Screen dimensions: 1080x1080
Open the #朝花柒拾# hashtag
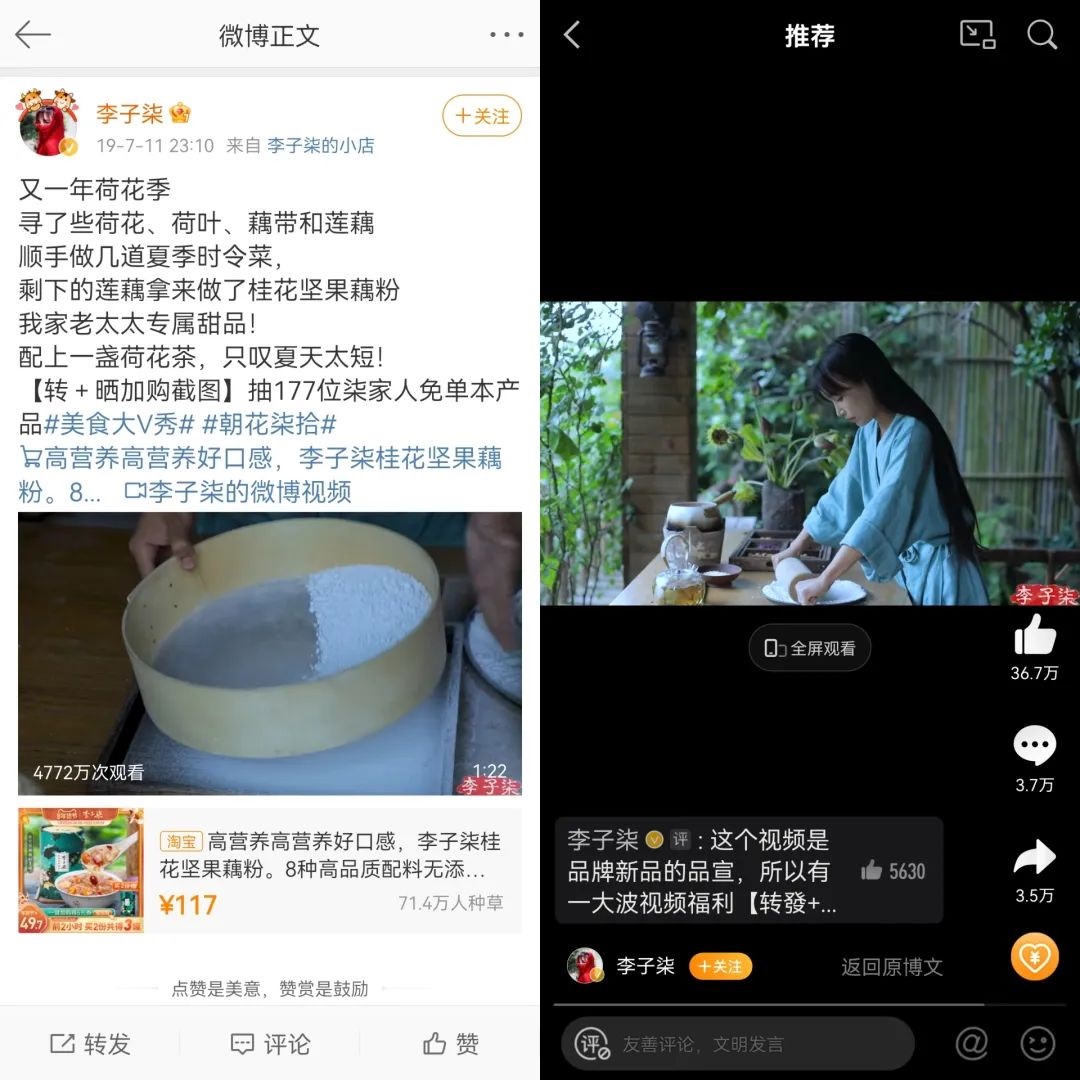tap(269, 424)
